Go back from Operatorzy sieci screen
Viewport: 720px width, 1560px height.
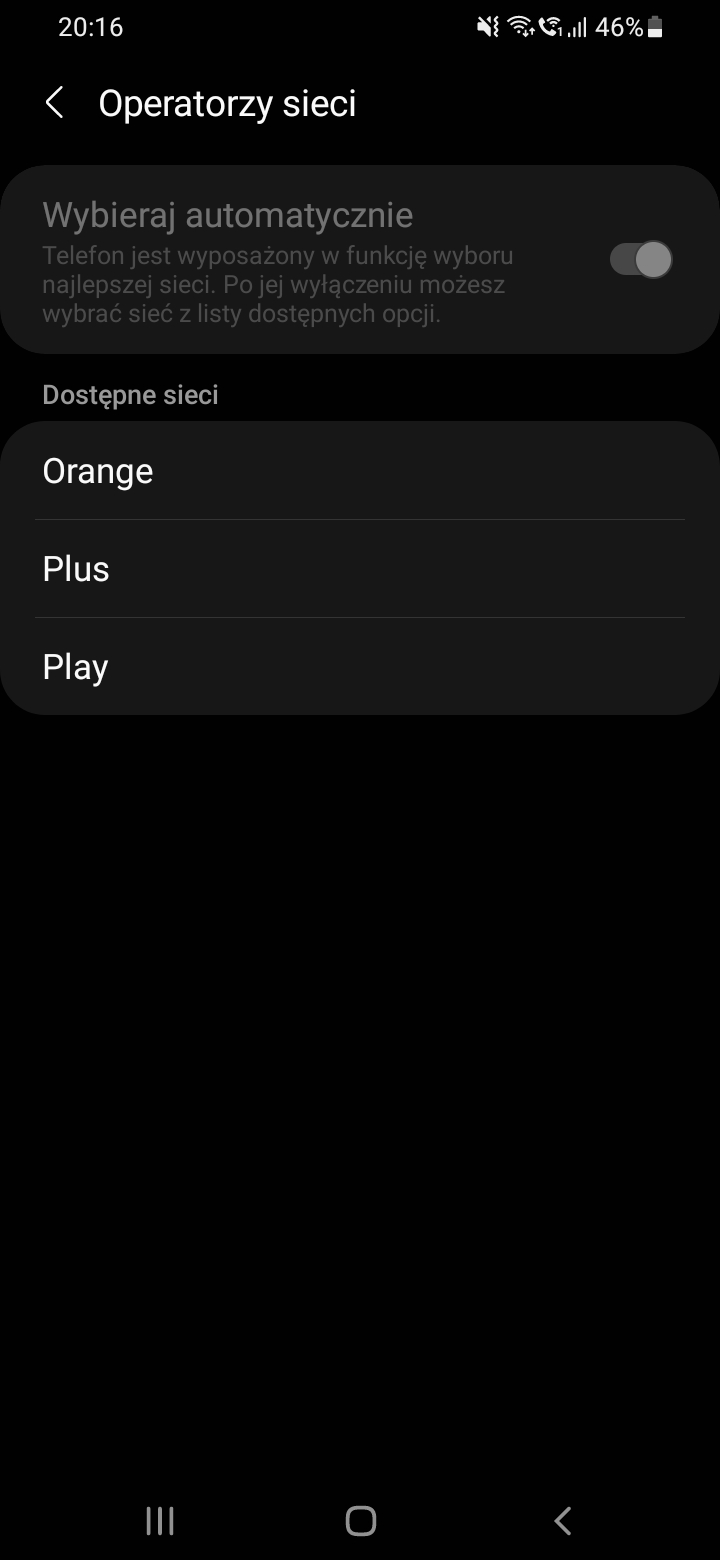(55, 103)
